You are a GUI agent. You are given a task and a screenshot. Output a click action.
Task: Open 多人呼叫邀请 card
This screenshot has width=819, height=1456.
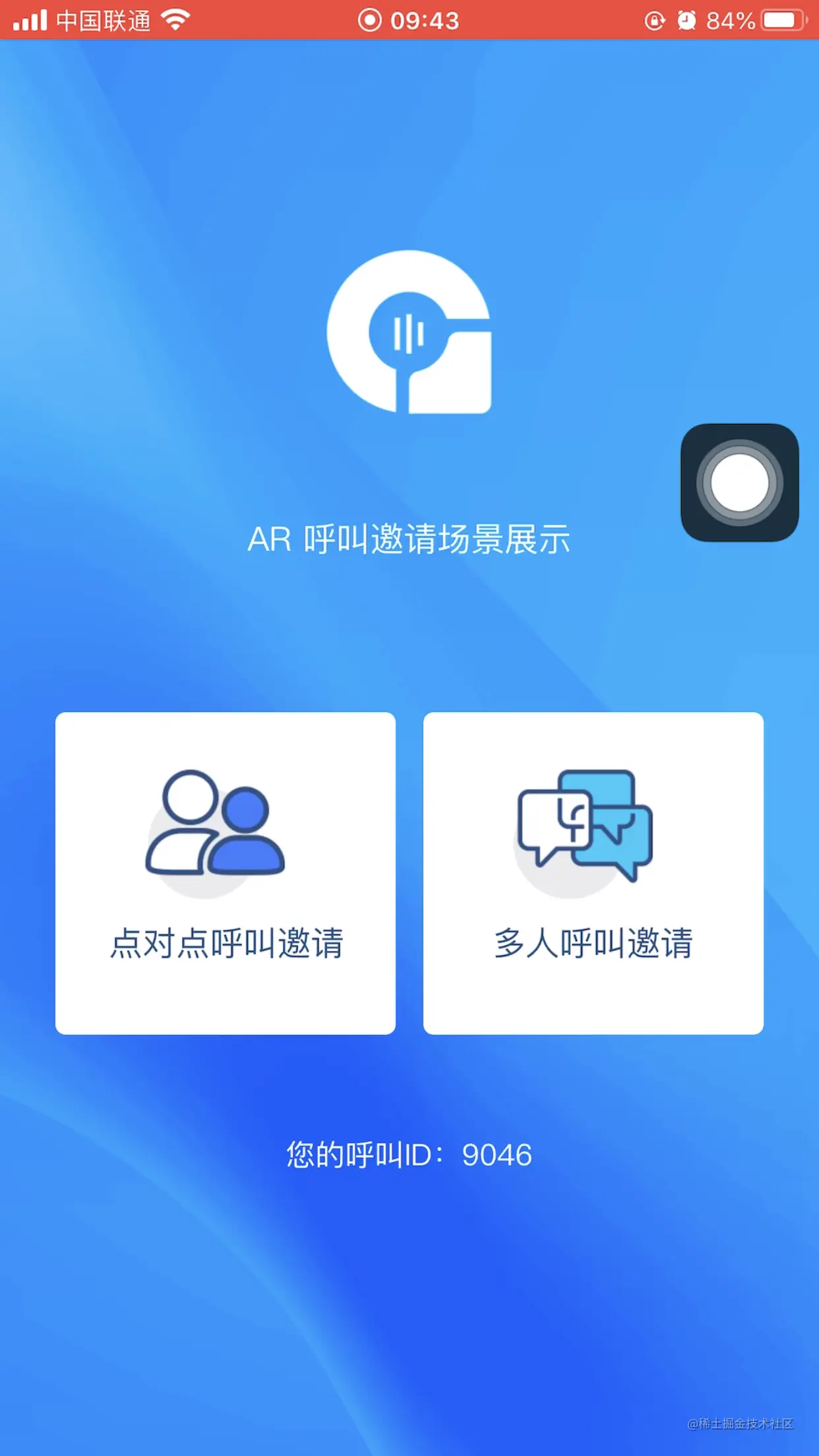pos(593,872)
